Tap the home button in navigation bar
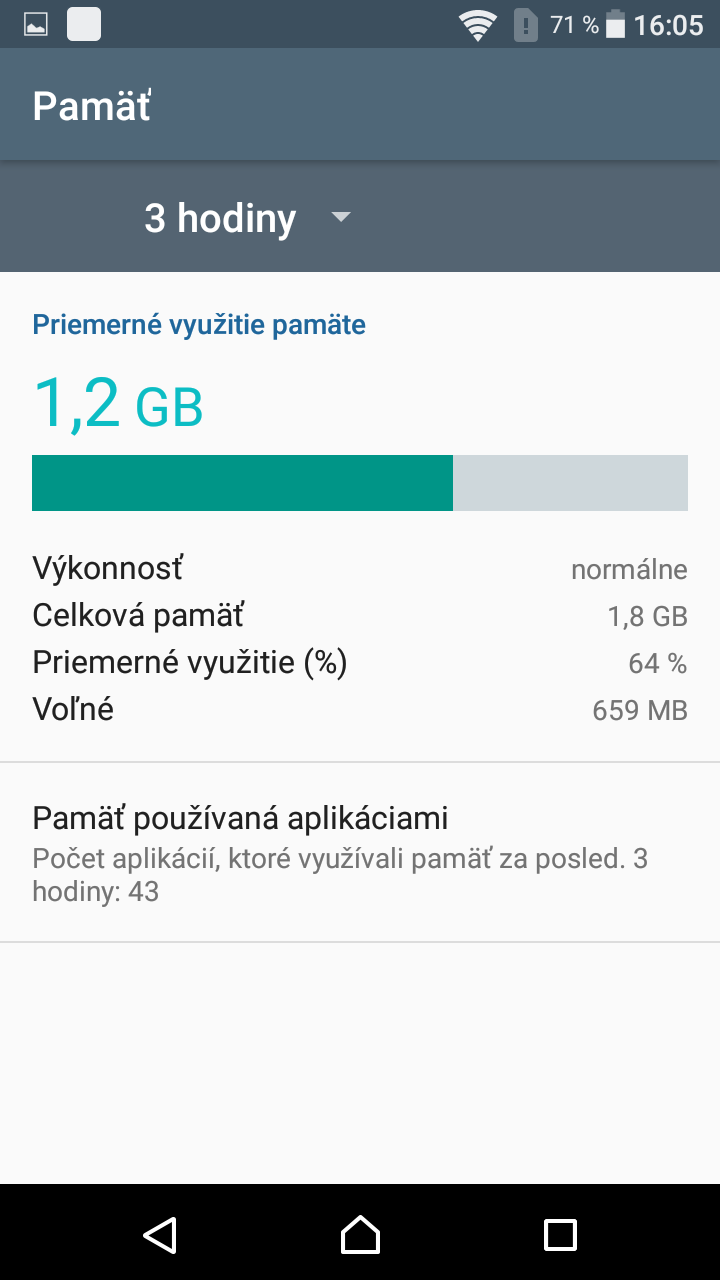Image resolution: width=720 pixels, height=1280 pixels. tap(360, 1235)
